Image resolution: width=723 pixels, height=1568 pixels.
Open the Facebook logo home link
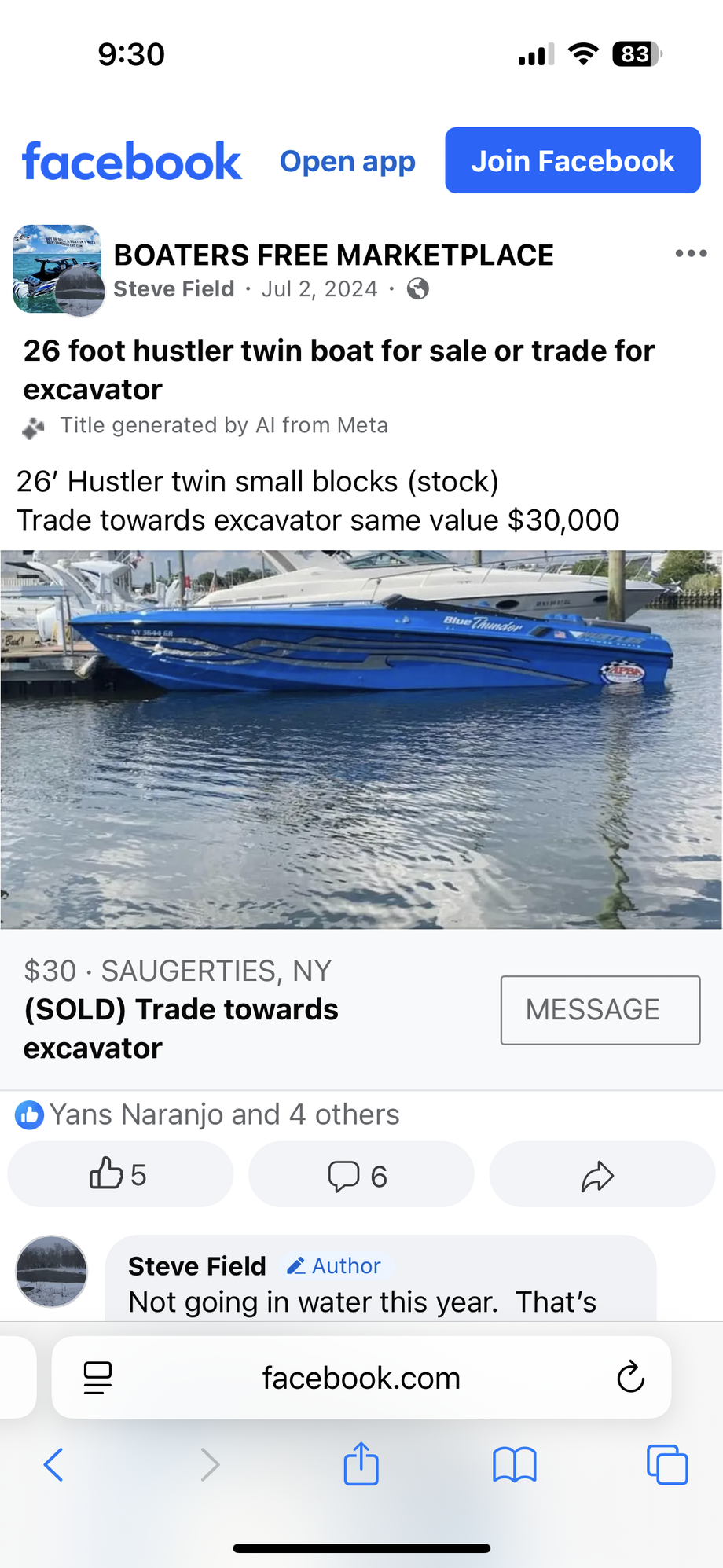click(132, 161)
